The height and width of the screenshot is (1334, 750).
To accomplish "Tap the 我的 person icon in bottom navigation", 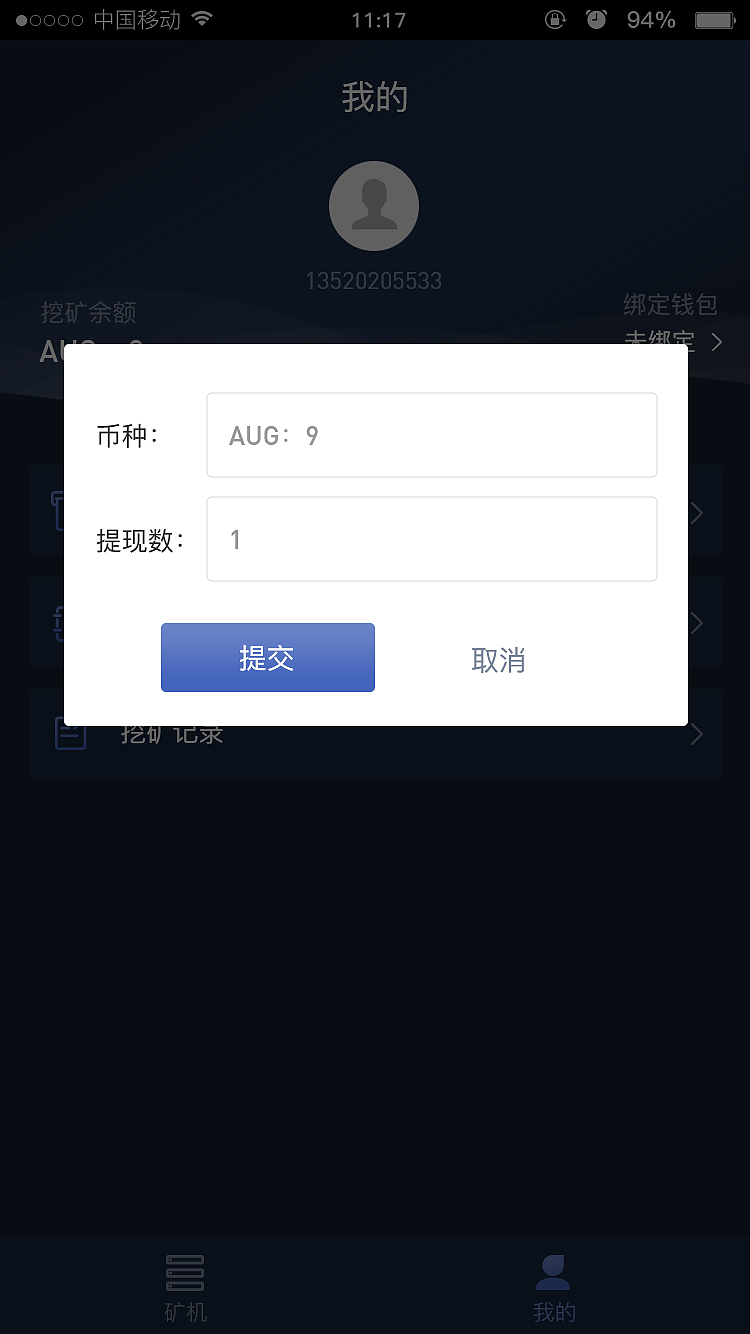I will click(553, 1270).
